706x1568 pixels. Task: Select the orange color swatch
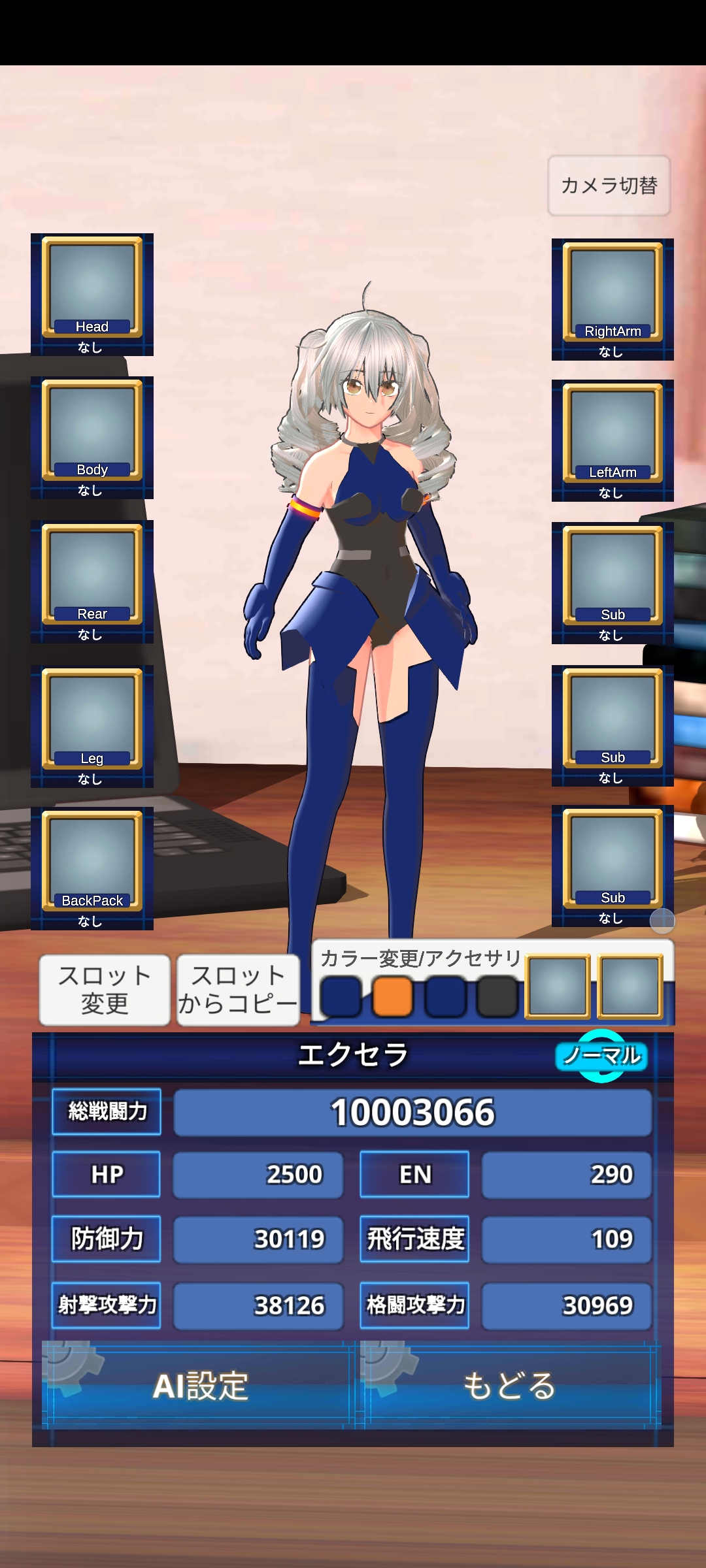(393, 997)
